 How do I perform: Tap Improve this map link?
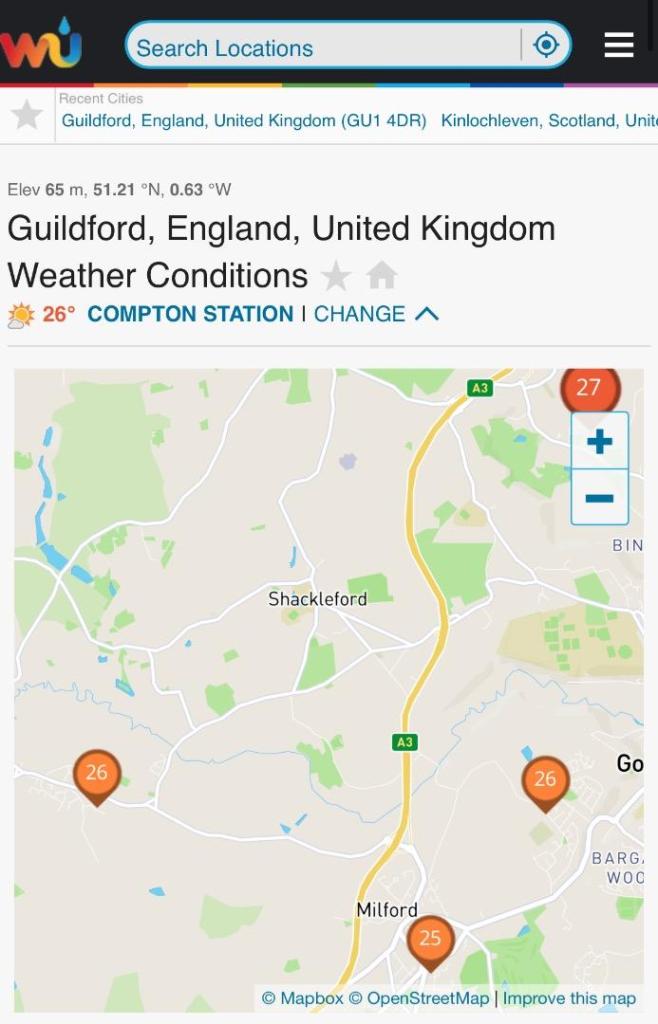569,998
